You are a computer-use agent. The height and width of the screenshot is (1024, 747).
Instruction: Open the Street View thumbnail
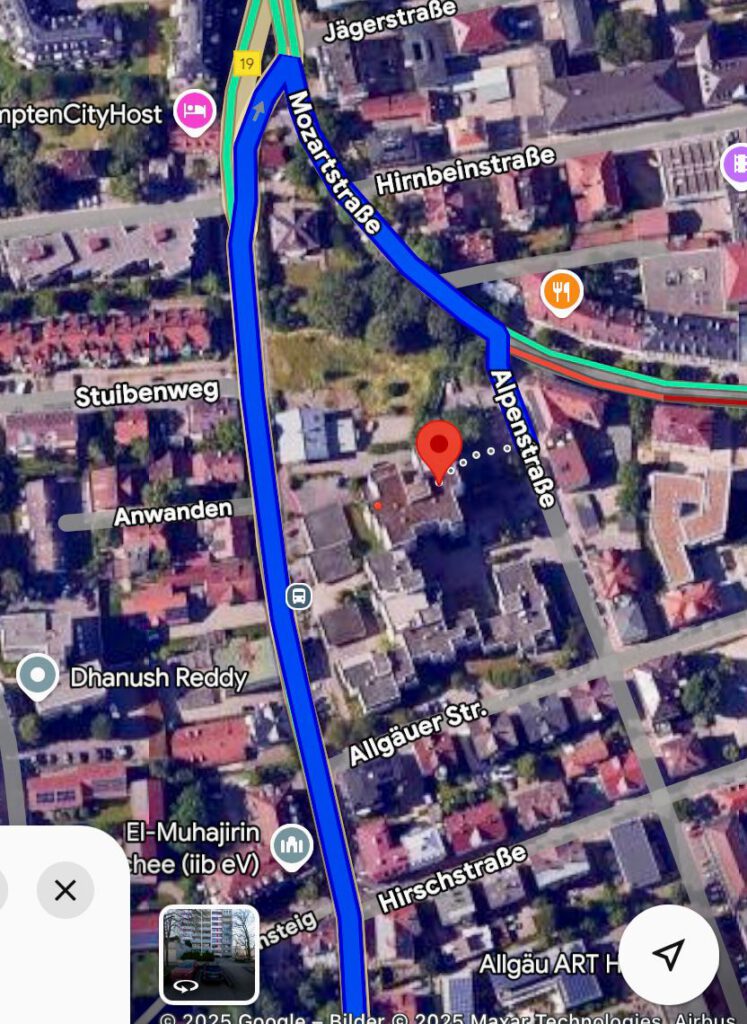point(209,954)
